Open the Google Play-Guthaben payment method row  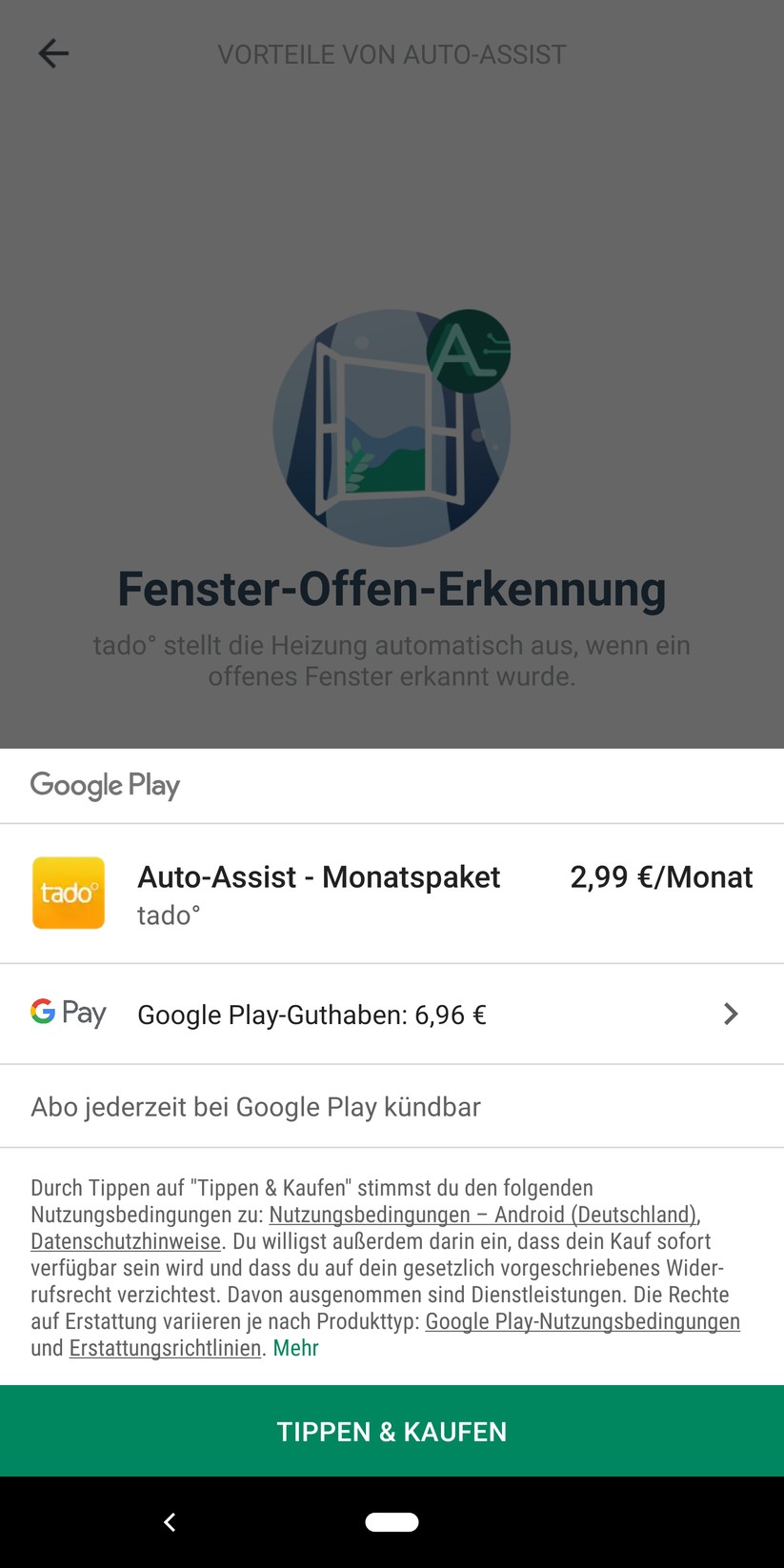pyautogui.click(x=392, y=1014)
